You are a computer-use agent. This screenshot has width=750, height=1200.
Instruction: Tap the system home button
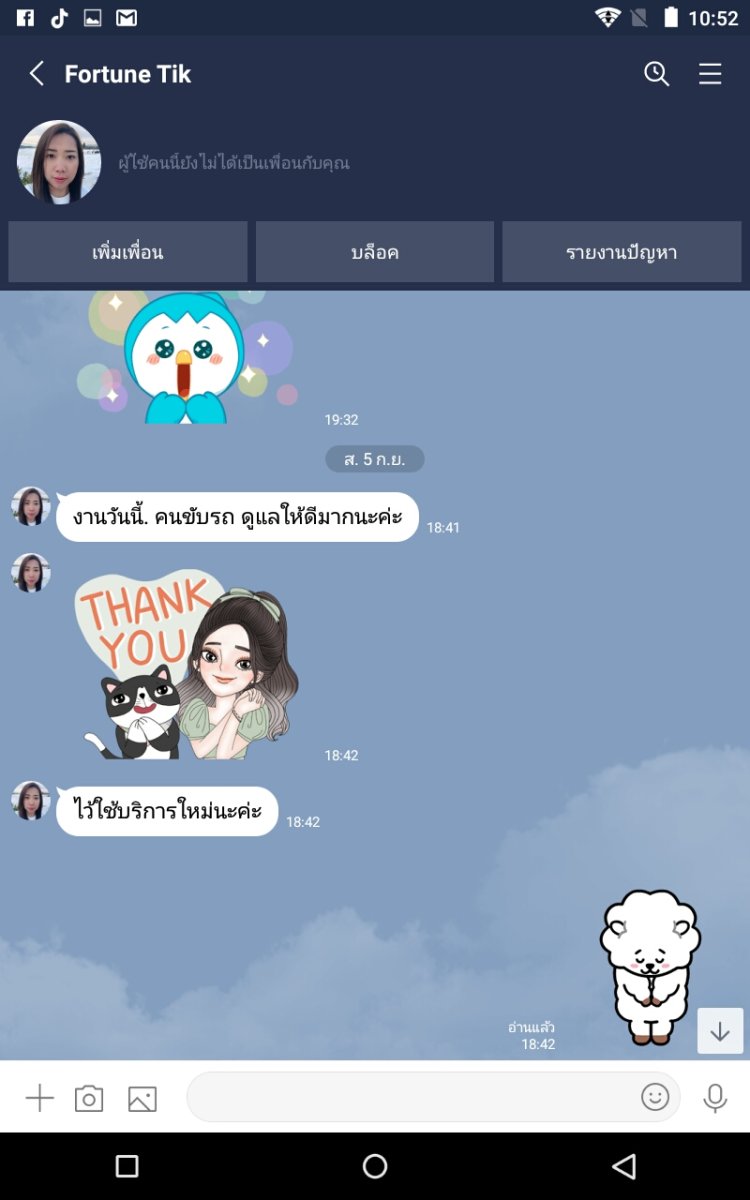click(x=375, y=1166)
